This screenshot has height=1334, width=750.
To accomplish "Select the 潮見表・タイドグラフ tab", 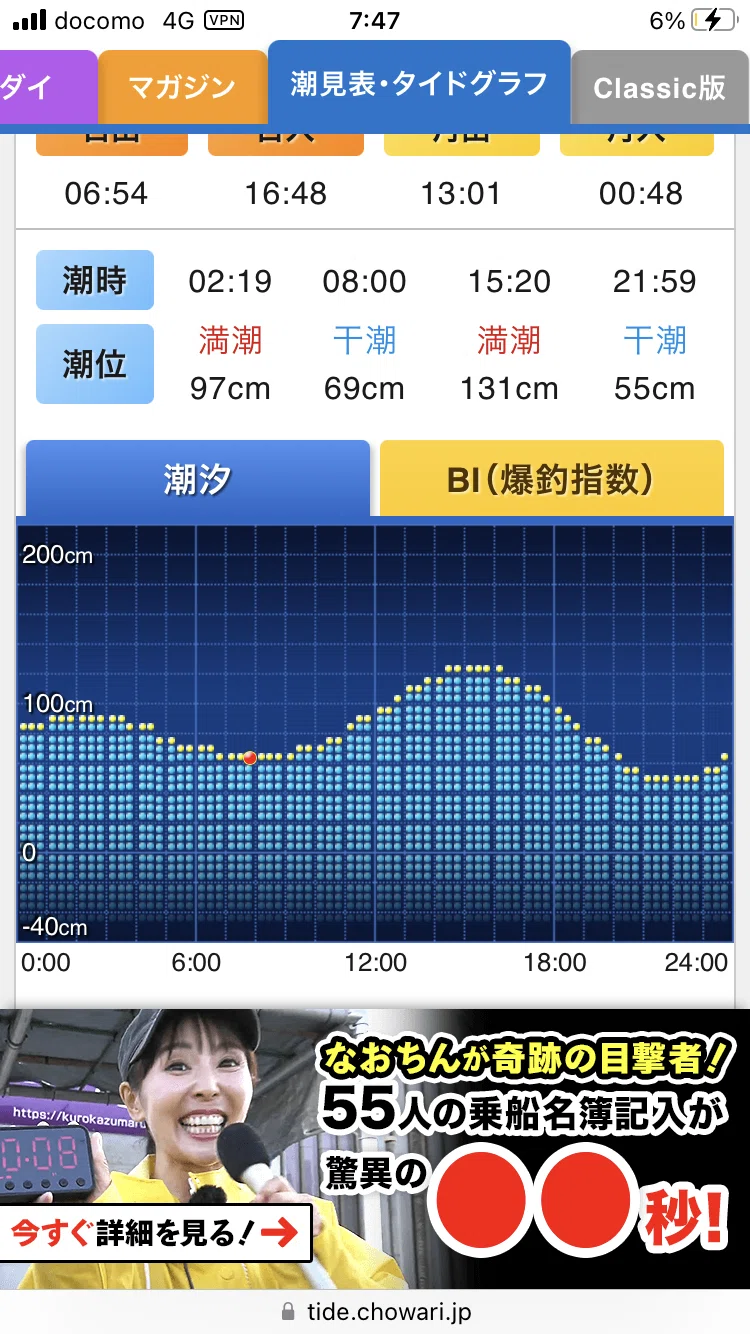I will coord(419,83).
